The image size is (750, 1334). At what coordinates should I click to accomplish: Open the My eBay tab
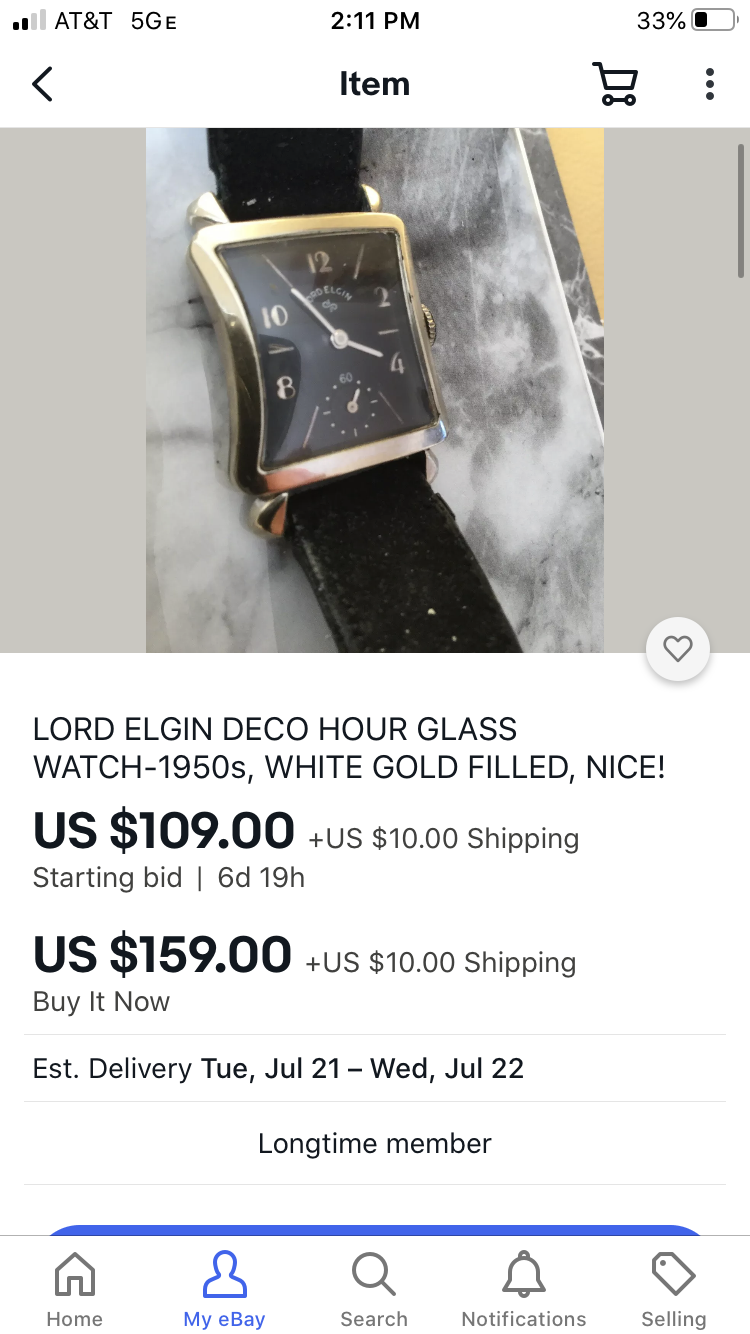tap(224, 1289)
